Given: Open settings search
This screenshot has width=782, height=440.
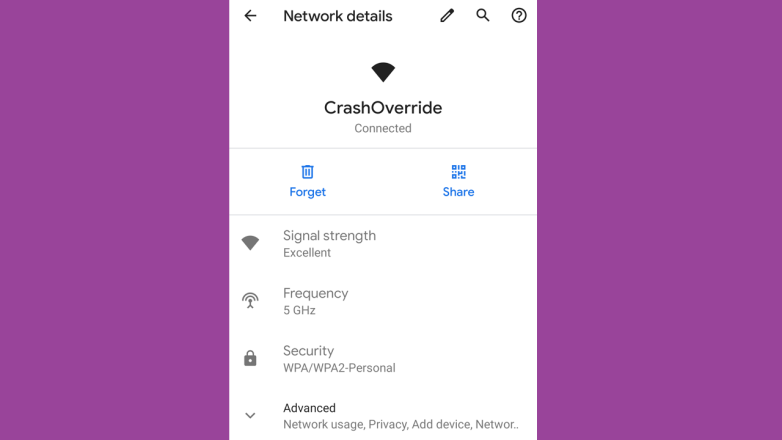Looking at the screenshot, I should [x=483, y=16].
